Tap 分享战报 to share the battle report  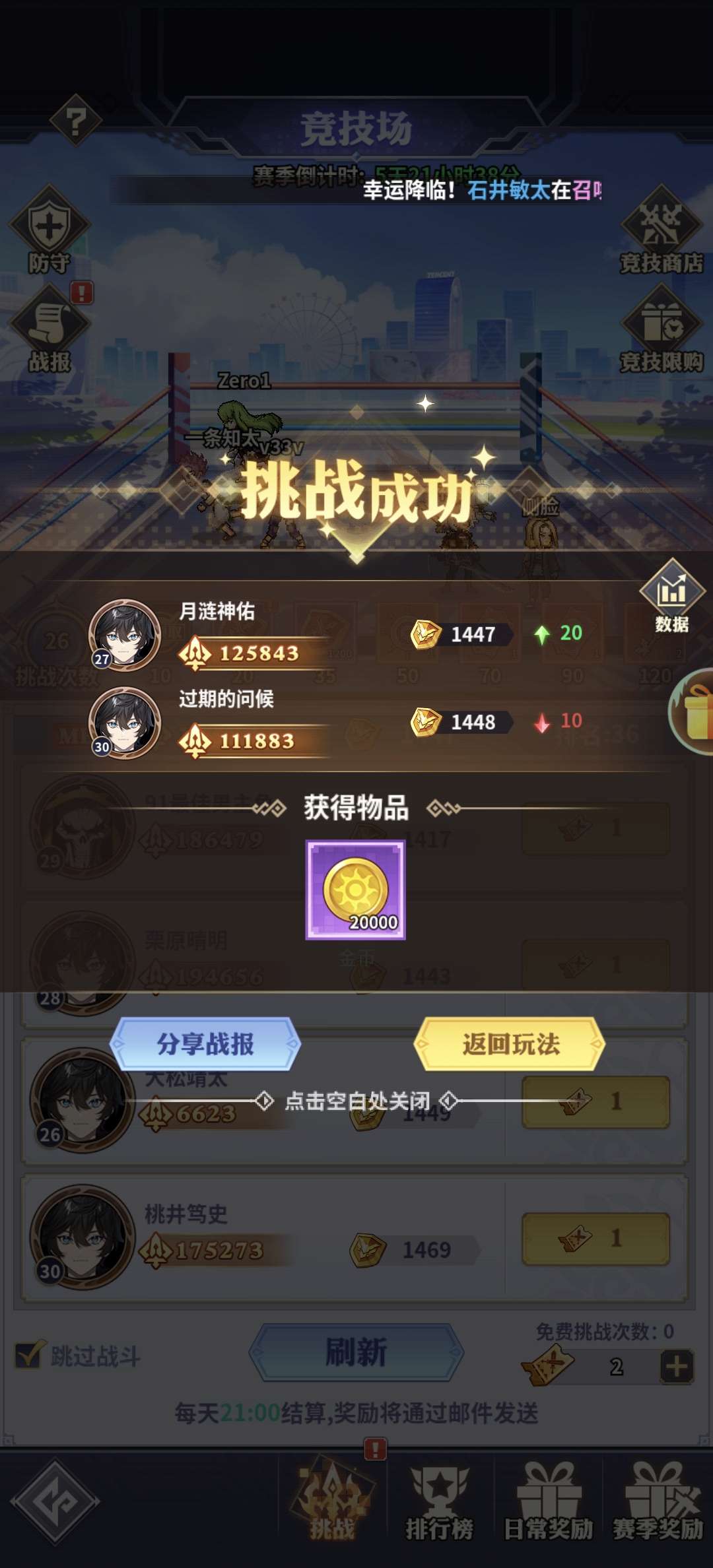coord(205,1044)
